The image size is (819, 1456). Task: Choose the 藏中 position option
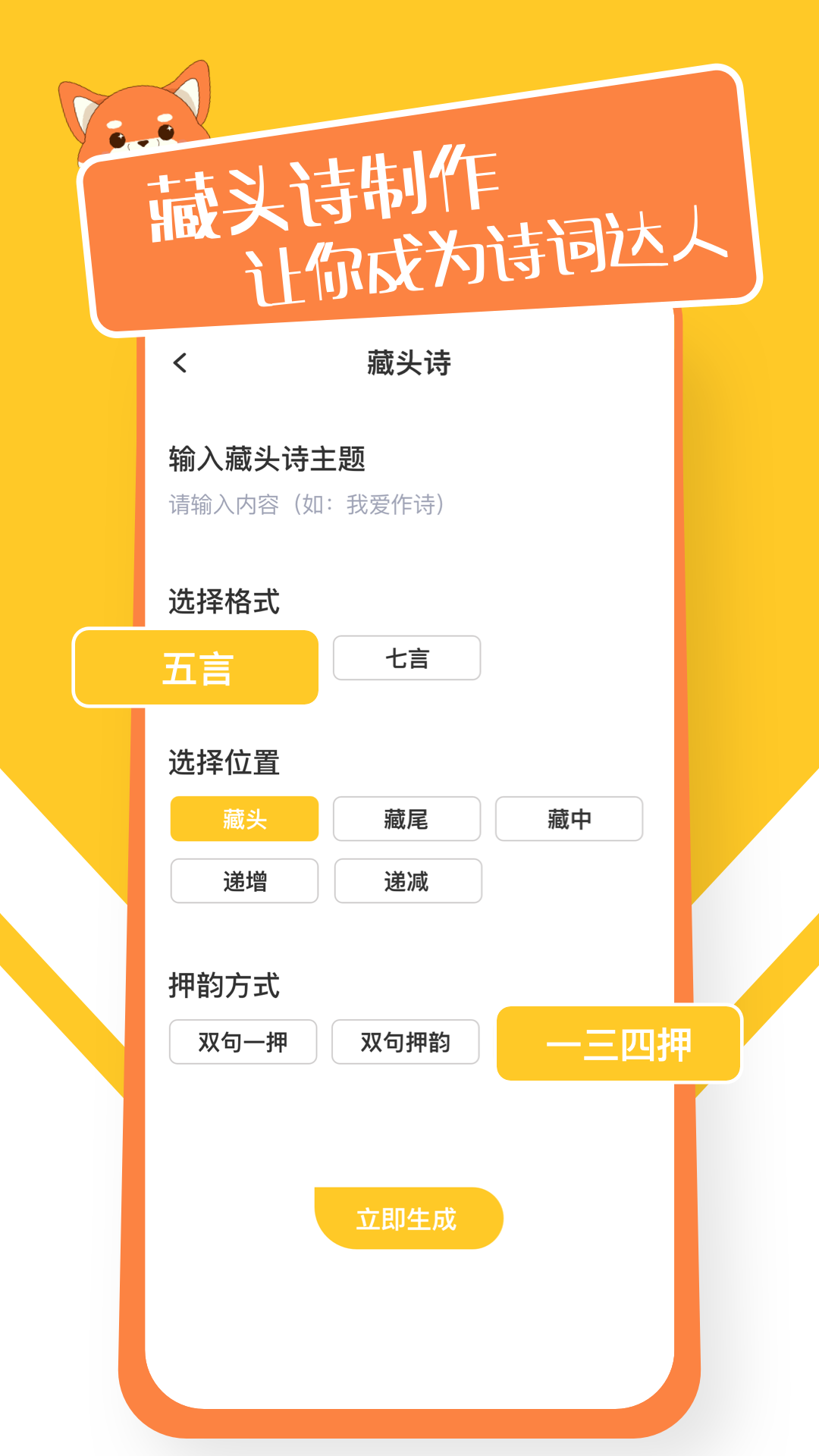pos(569,819)
